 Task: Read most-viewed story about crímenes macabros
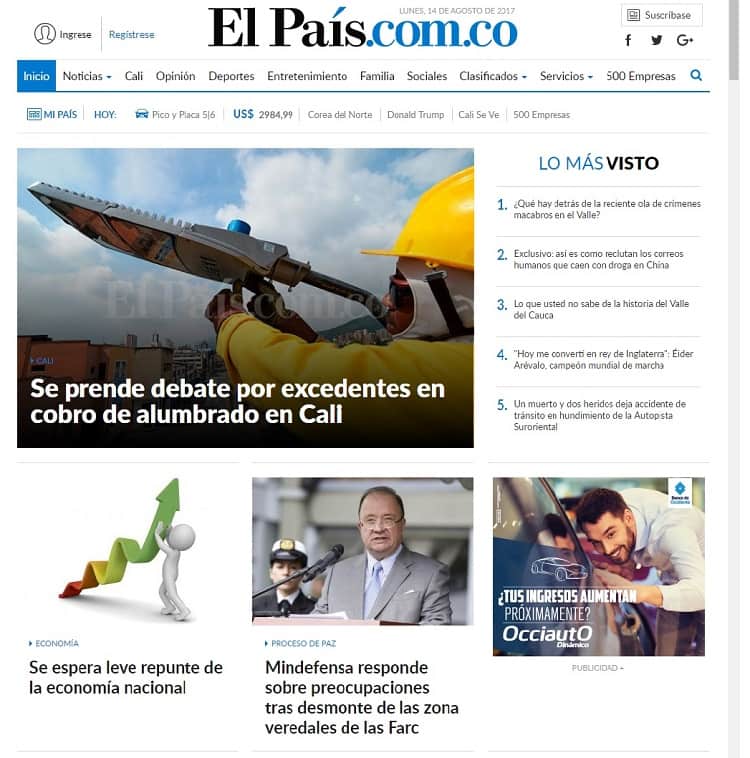click(606, 209)
